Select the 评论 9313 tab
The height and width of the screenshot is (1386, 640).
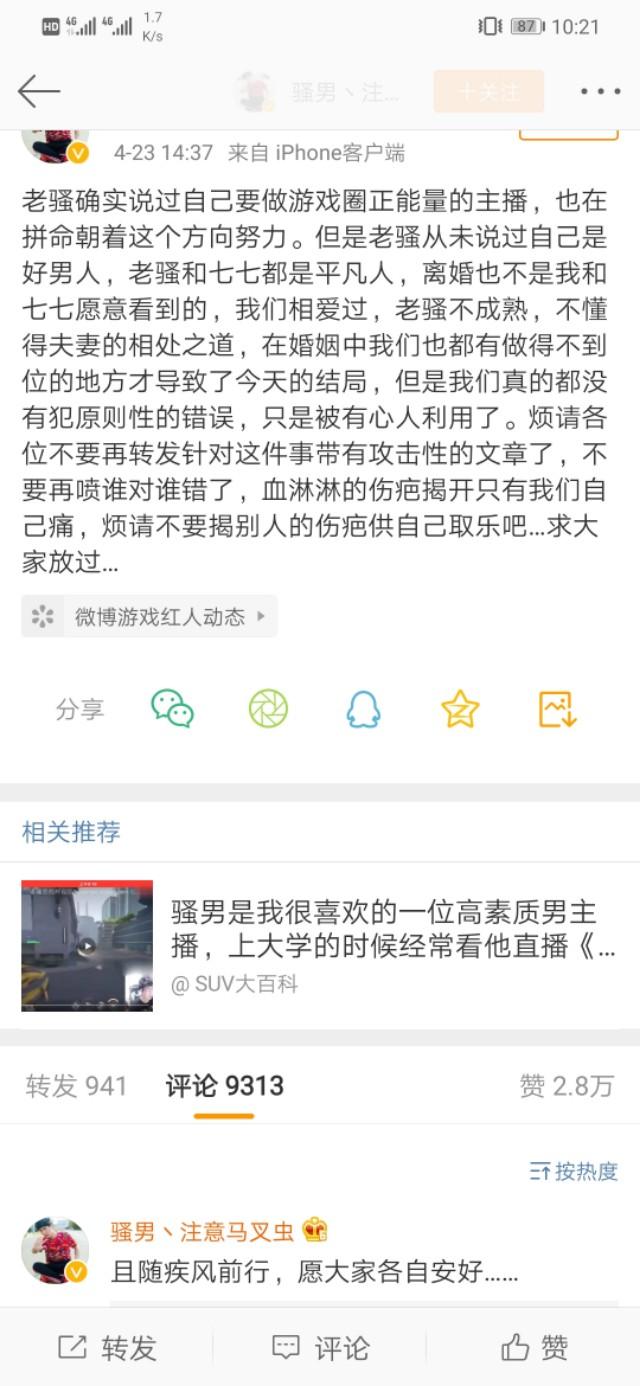pos(224,1086)
